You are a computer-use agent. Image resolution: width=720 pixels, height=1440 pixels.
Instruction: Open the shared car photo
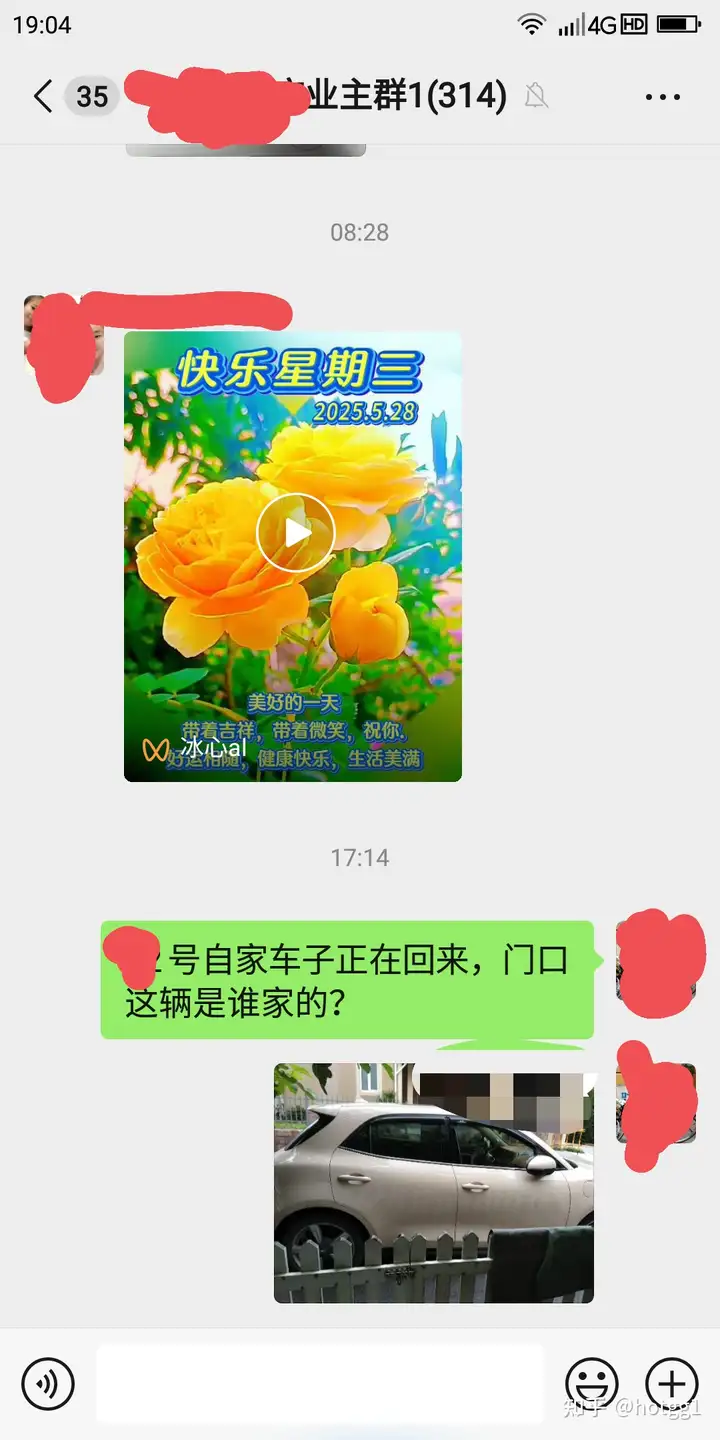pos(433,1183)
